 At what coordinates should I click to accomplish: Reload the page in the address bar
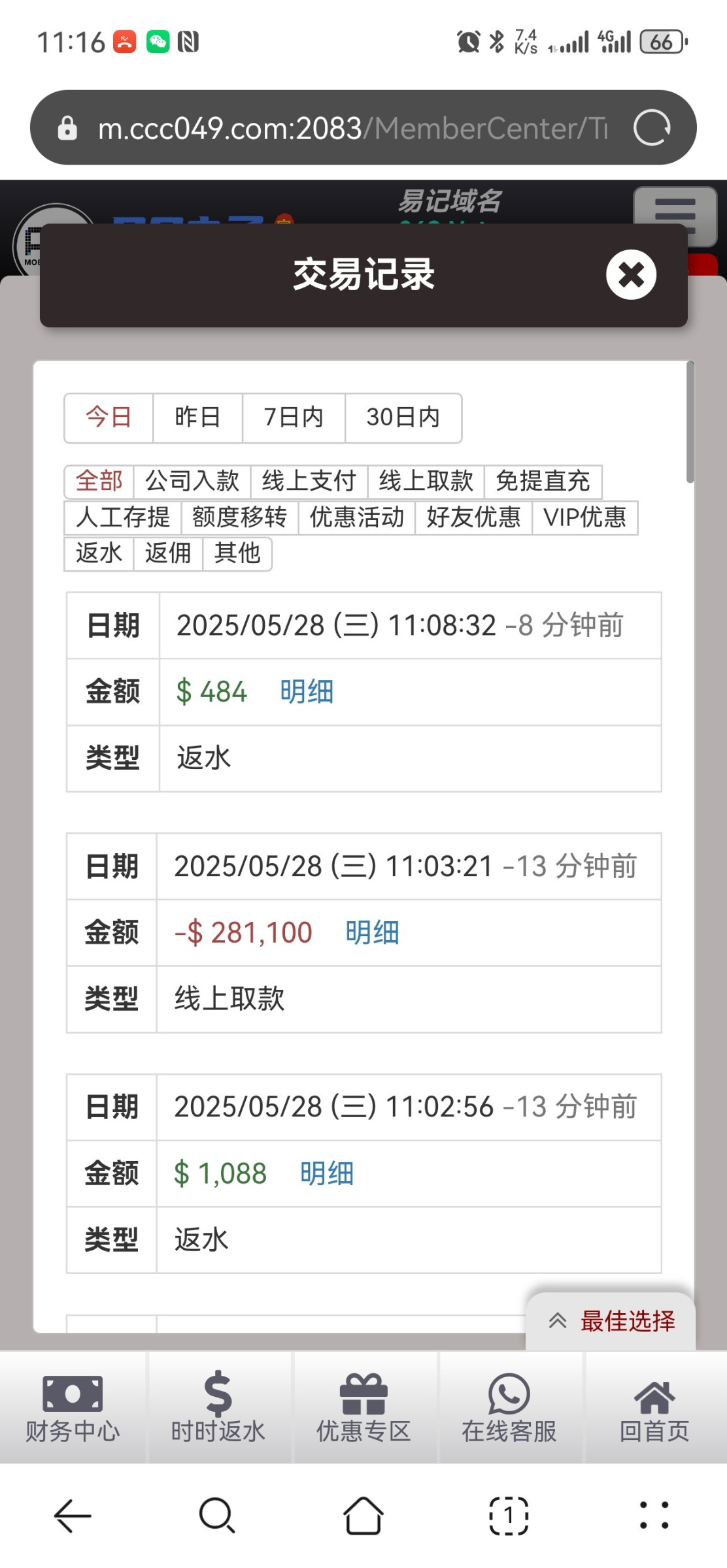(652, 127)
